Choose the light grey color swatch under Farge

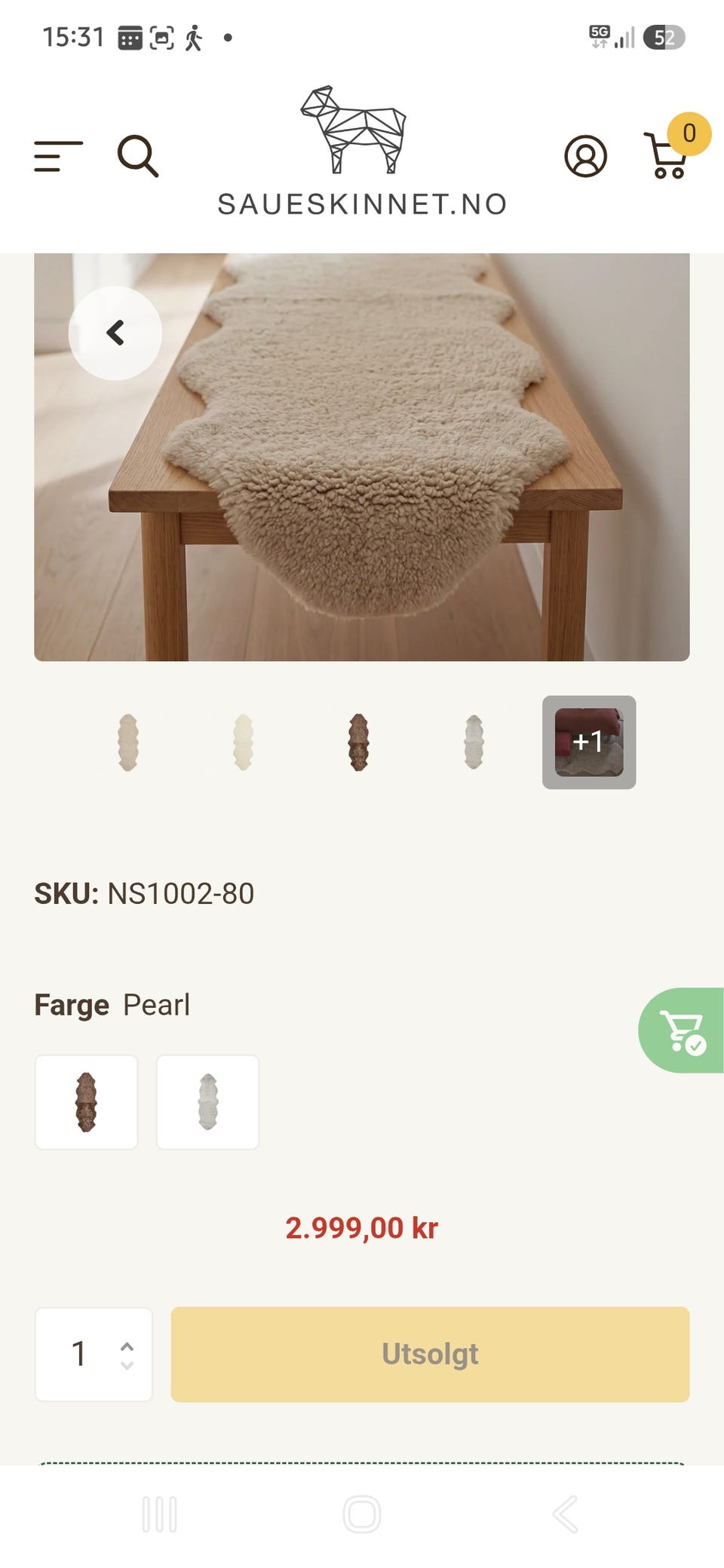click(x=207, y=1101)
